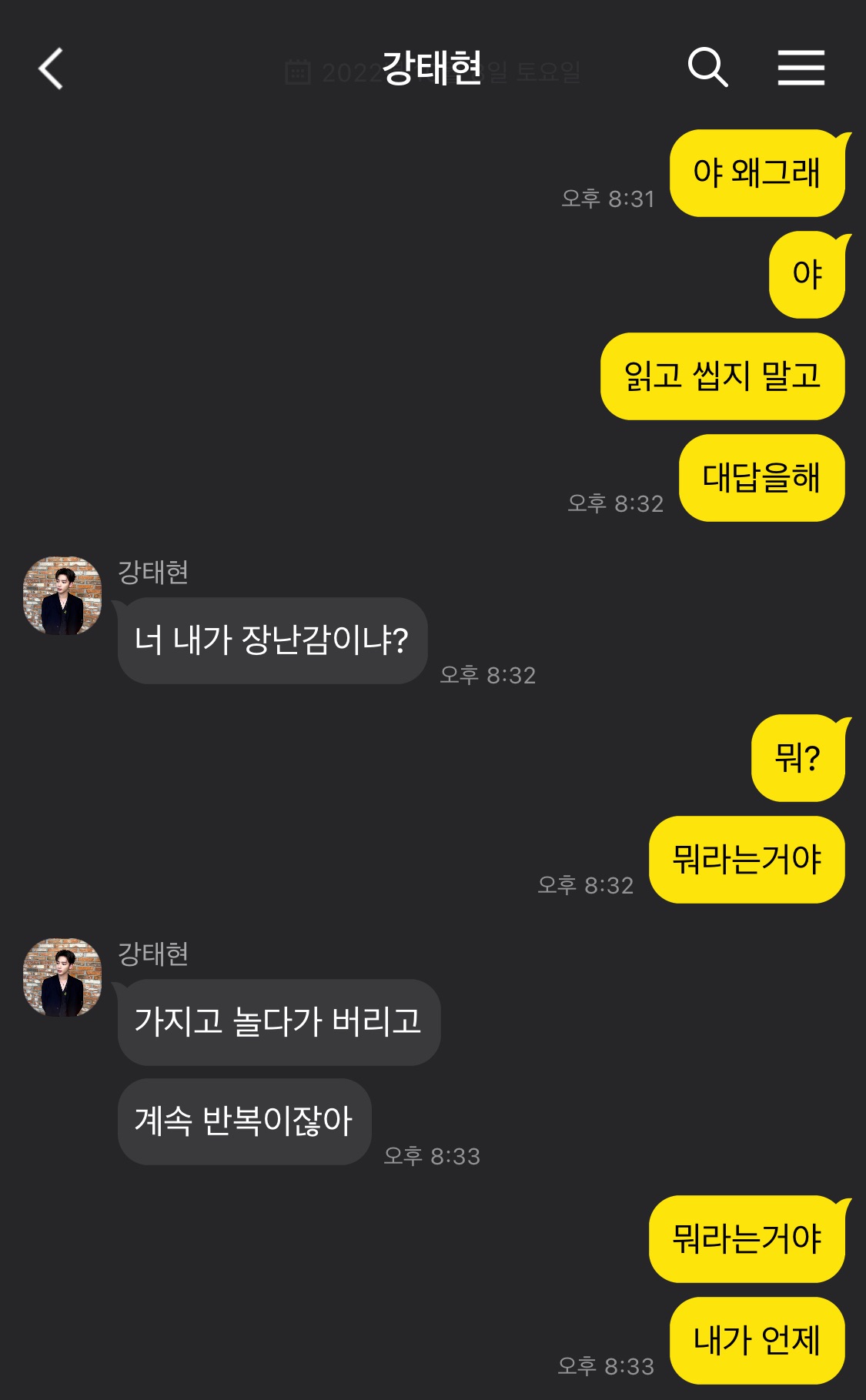Image resolution: width=866 pixels, height=1400 pixels.
Task: Tap 강태현's avatar beside '가지고 놀다가 버리고'
Action: (62, 977)
